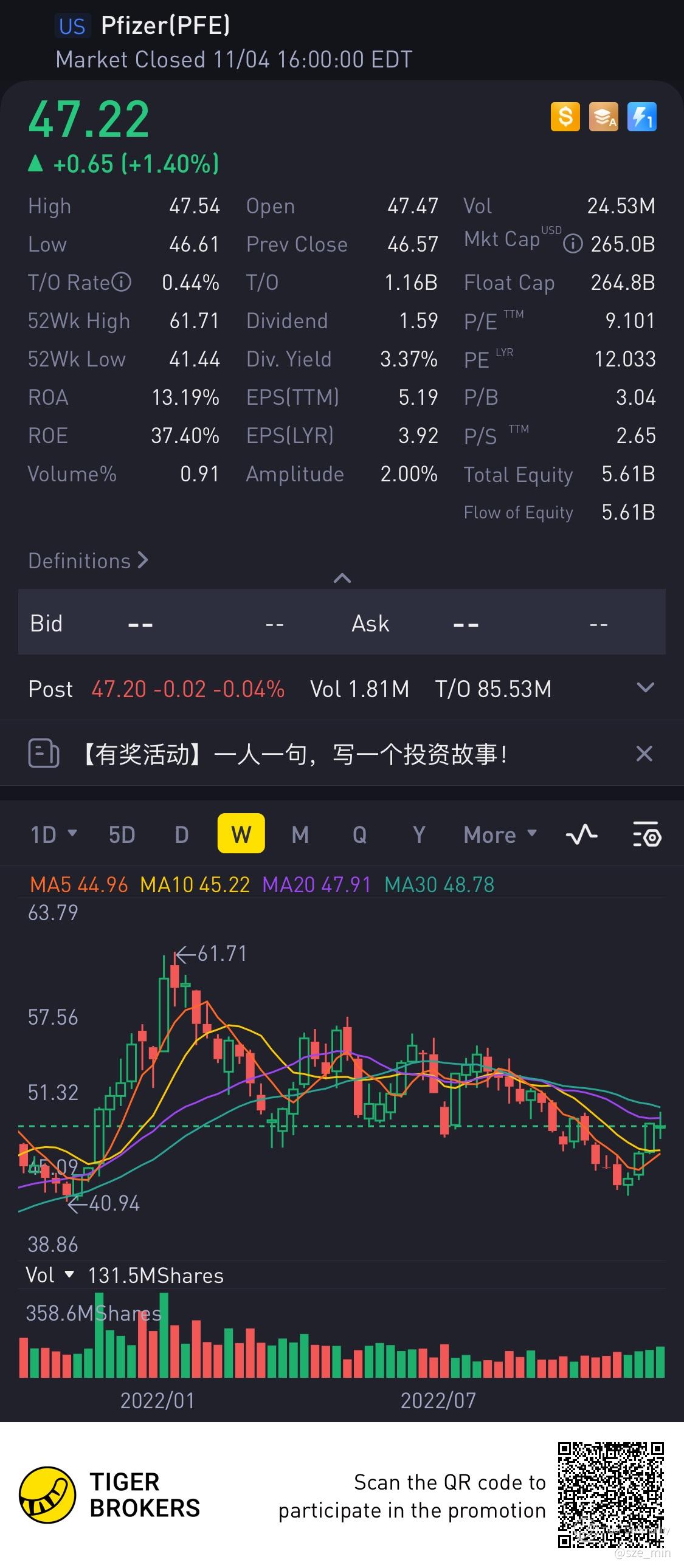The image size is (684, 1568).
Task: Switch chart to 5D view
Action: [x=122, y=834]
